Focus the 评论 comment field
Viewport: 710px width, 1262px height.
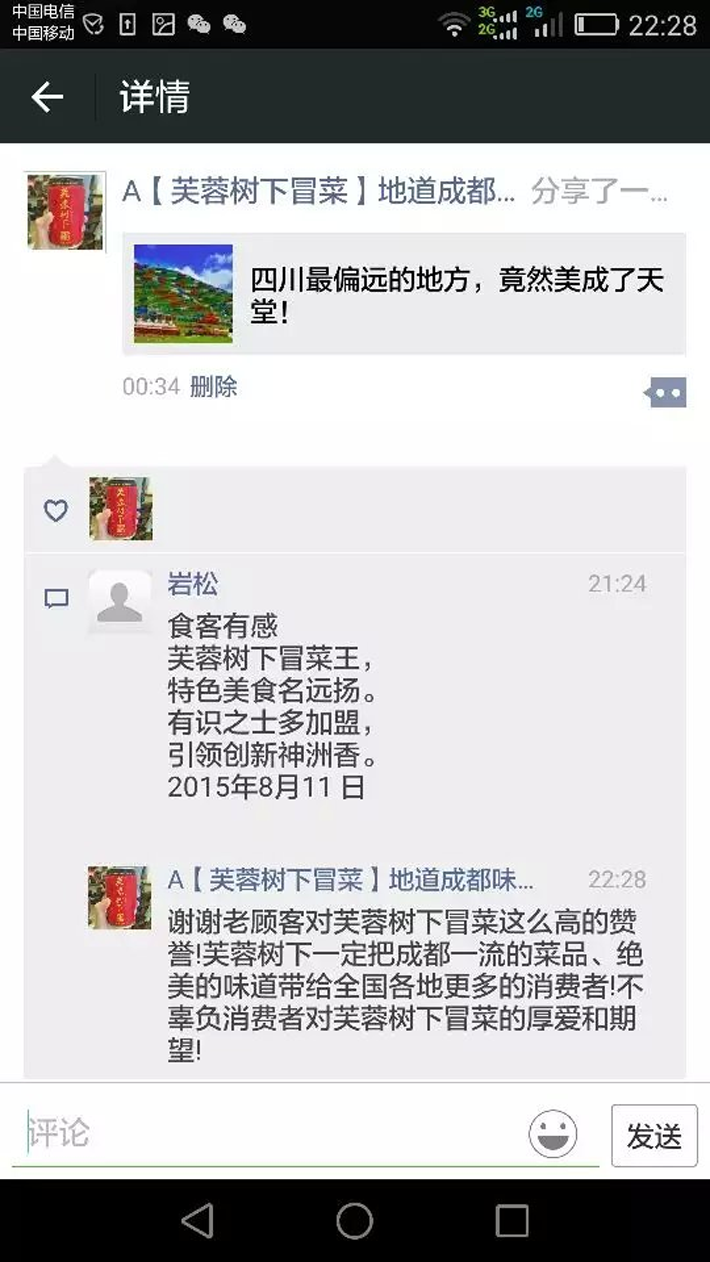coord(270,1134)
